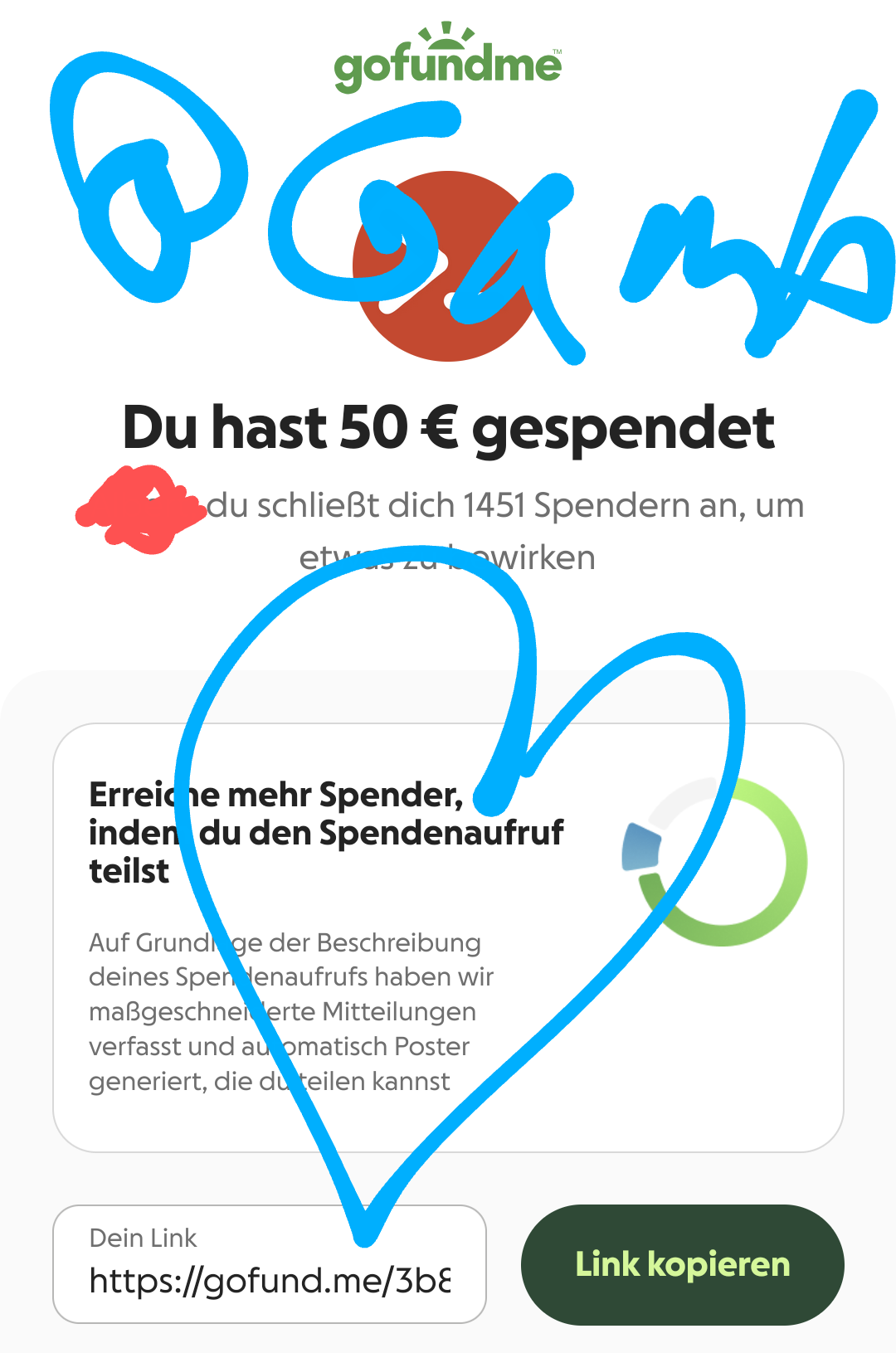
Task: Select the Dein Link URL field
Action: [x=269, y=1264]
